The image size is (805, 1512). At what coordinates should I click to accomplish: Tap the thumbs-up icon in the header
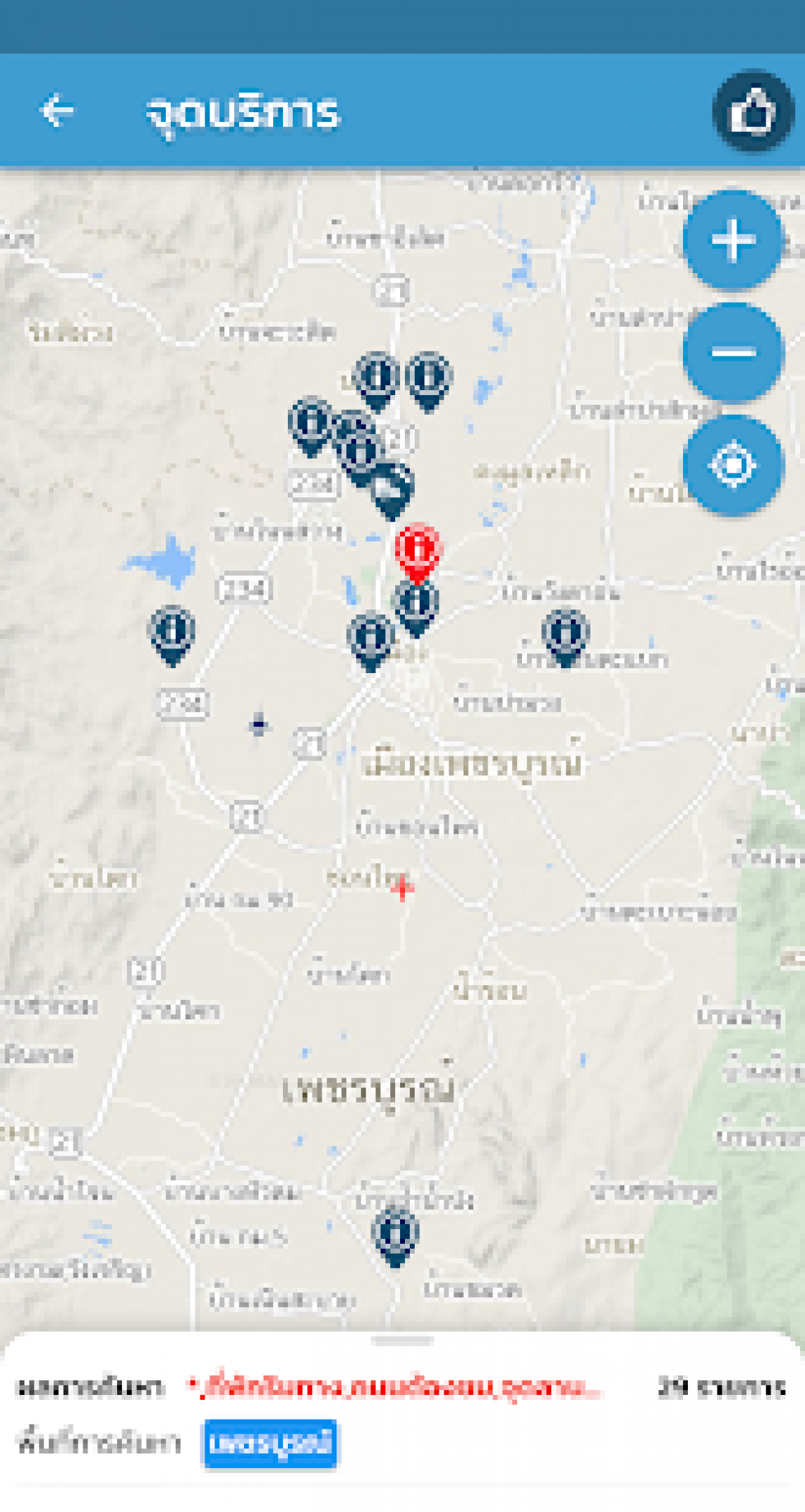coord(753,111)
